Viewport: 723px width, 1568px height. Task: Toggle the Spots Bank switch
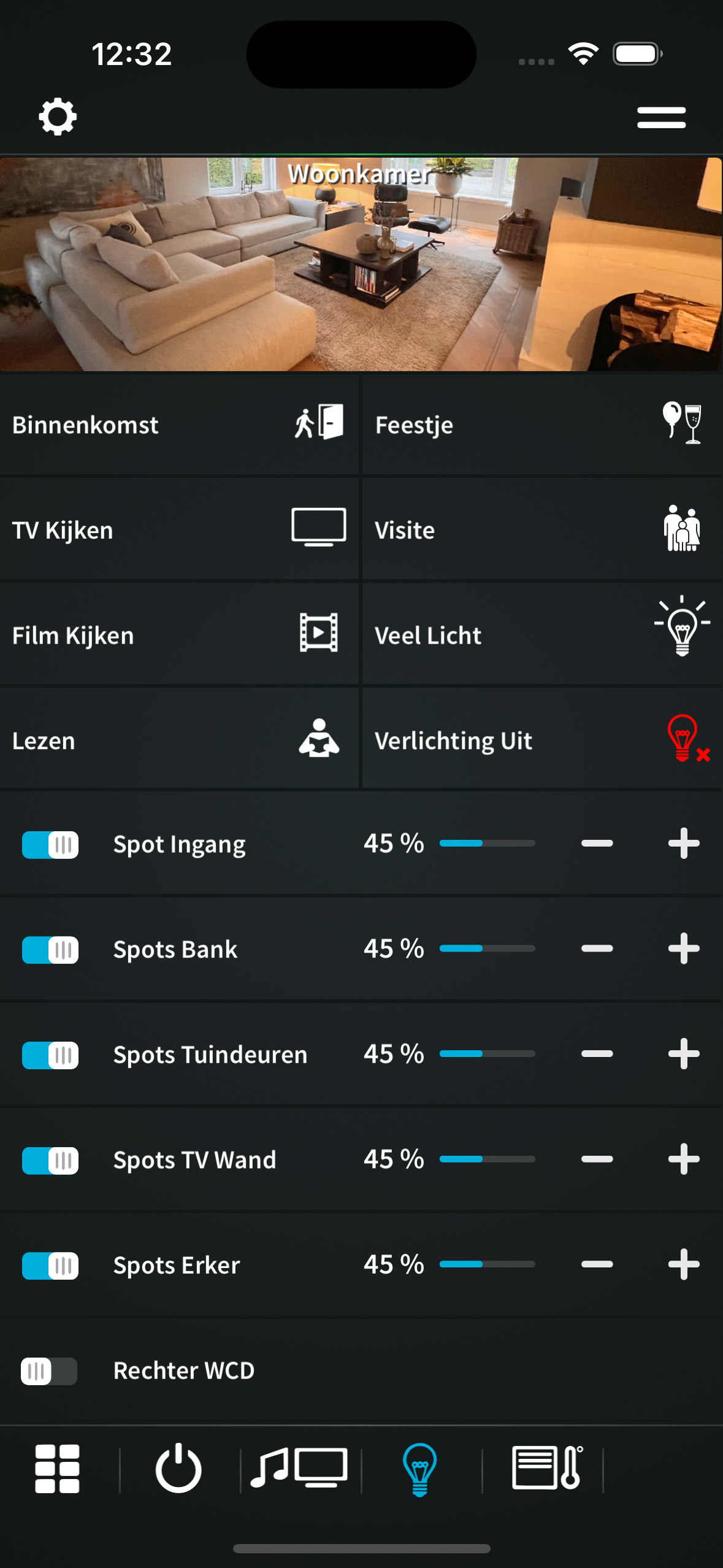[x=50, y=949]
